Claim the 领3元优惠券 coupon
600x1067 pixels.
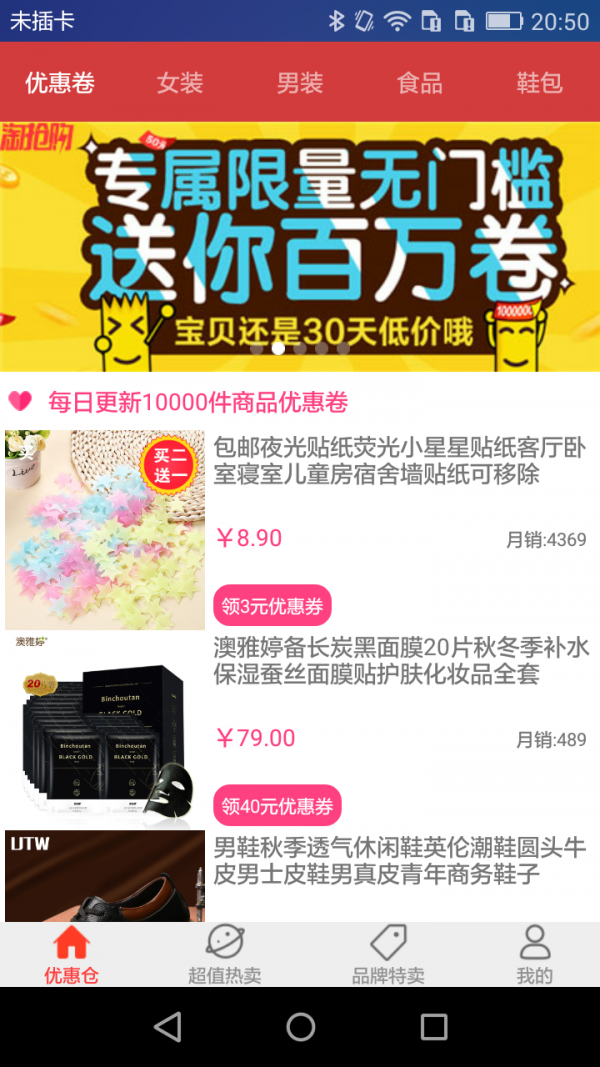272,606
